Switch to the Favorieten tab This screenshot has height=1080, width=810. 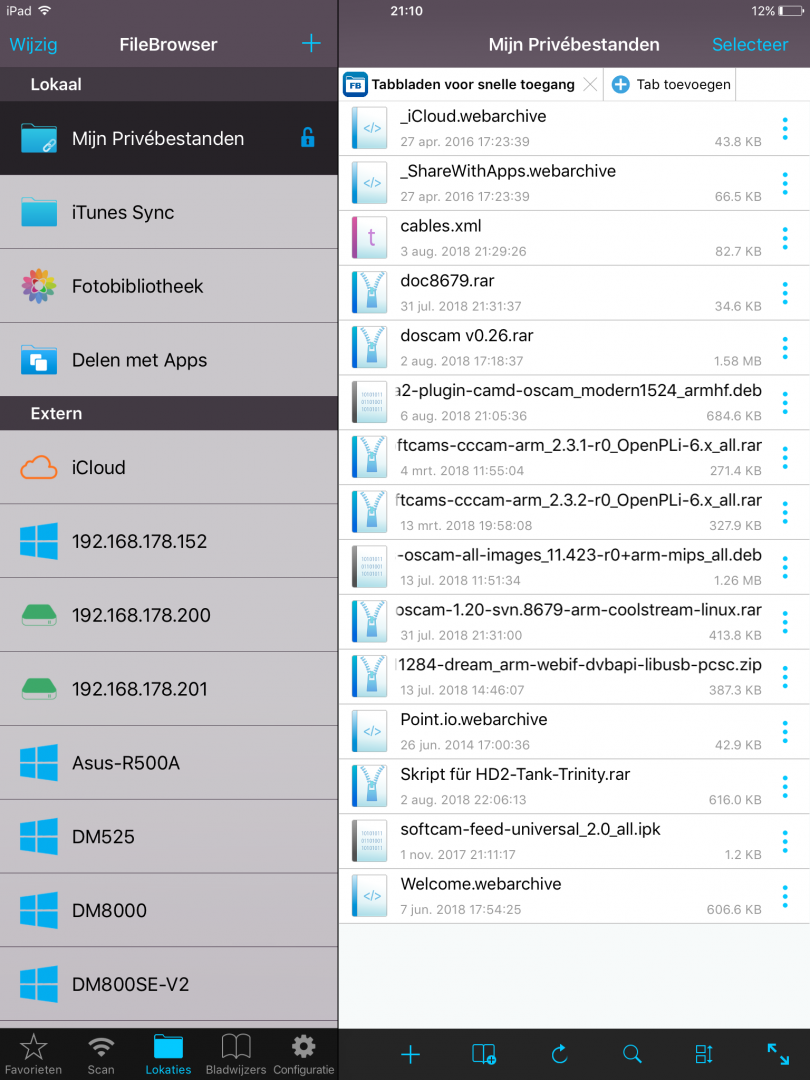(33, 1053)
